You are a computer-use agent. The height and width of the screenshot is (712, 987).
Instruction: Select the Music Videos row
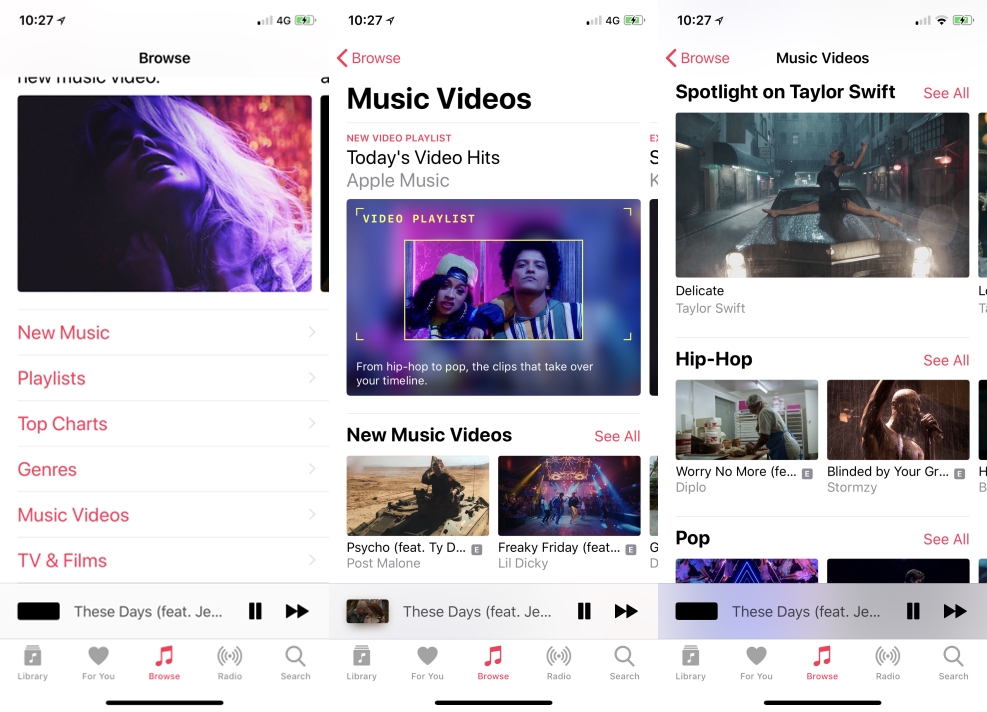[x=164, y=515]
